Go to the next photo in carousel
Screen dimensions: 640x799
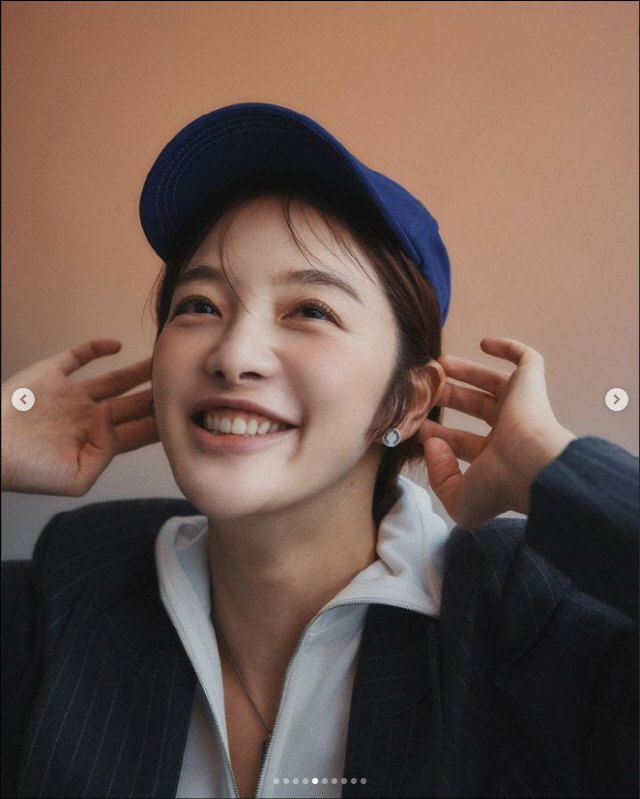(x=616, y=400)
